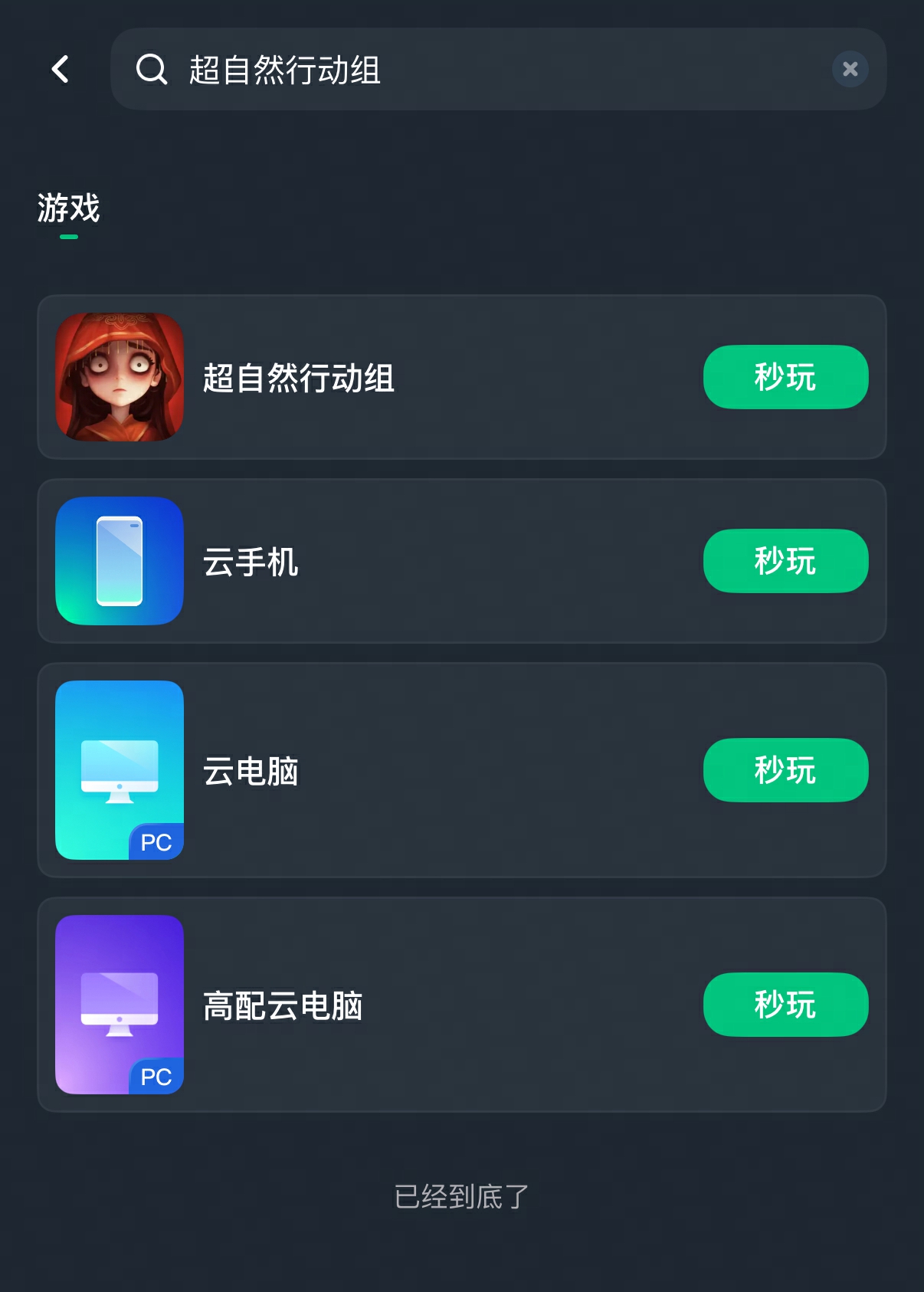This screenshot has height=1292, width=924.
Task: Tap the search field containing 超自然行动组
Action: click(475, 69)
